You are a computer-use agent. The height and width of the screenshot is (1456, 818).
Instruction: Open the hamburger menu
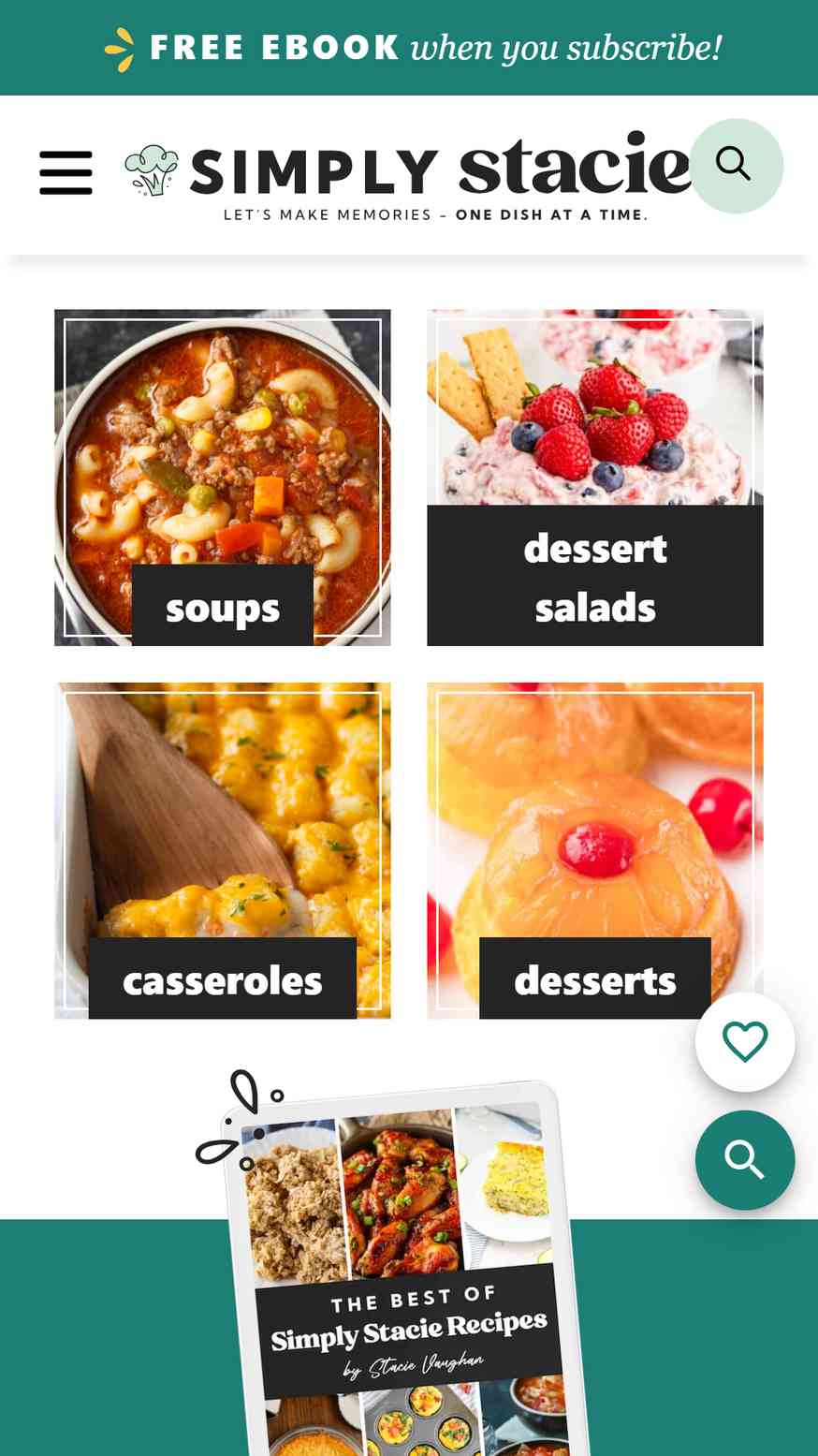[x=66, y=172]
